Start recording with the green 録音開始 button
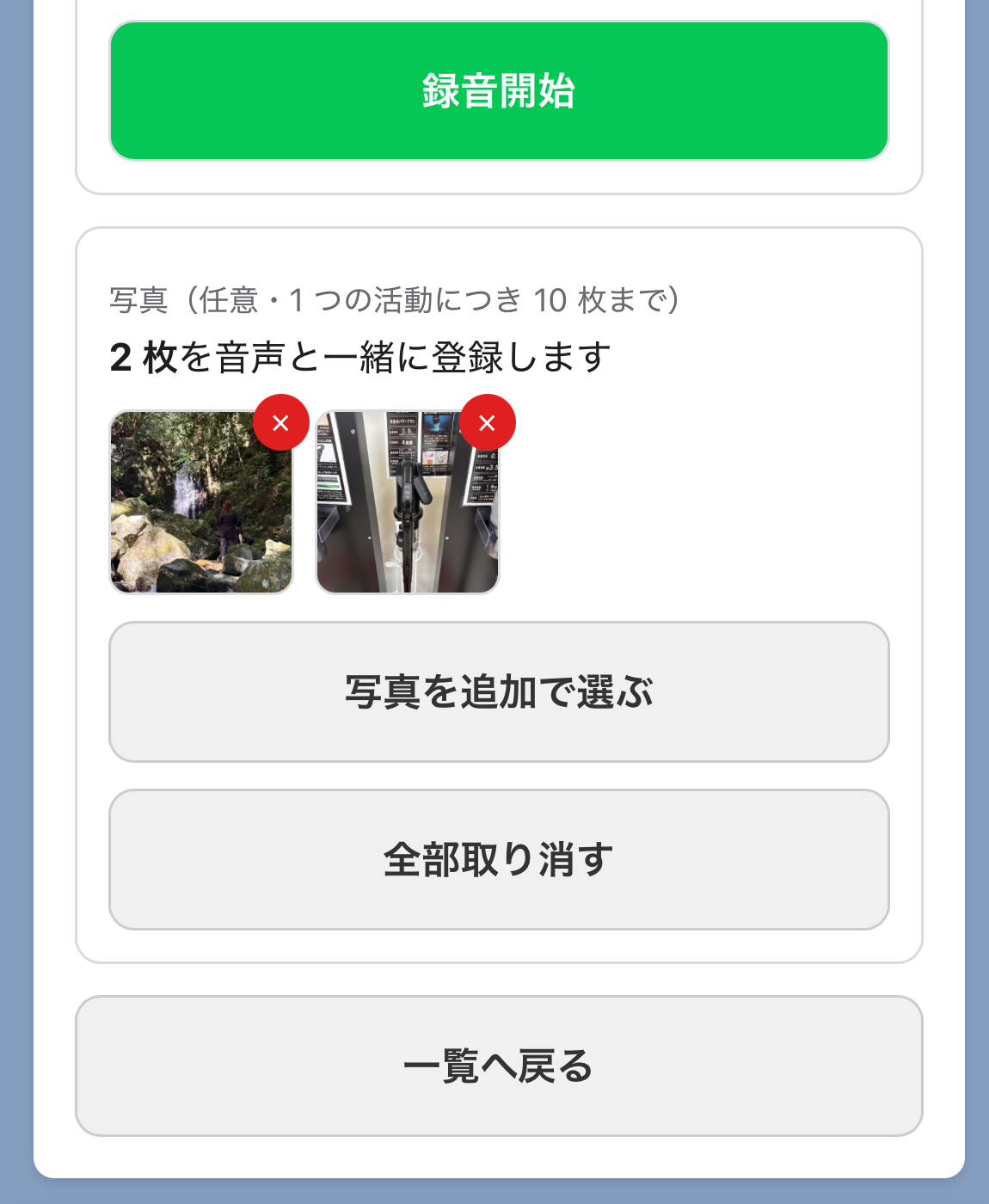Viewport: 989px width, 1204px height. point(499,91)
